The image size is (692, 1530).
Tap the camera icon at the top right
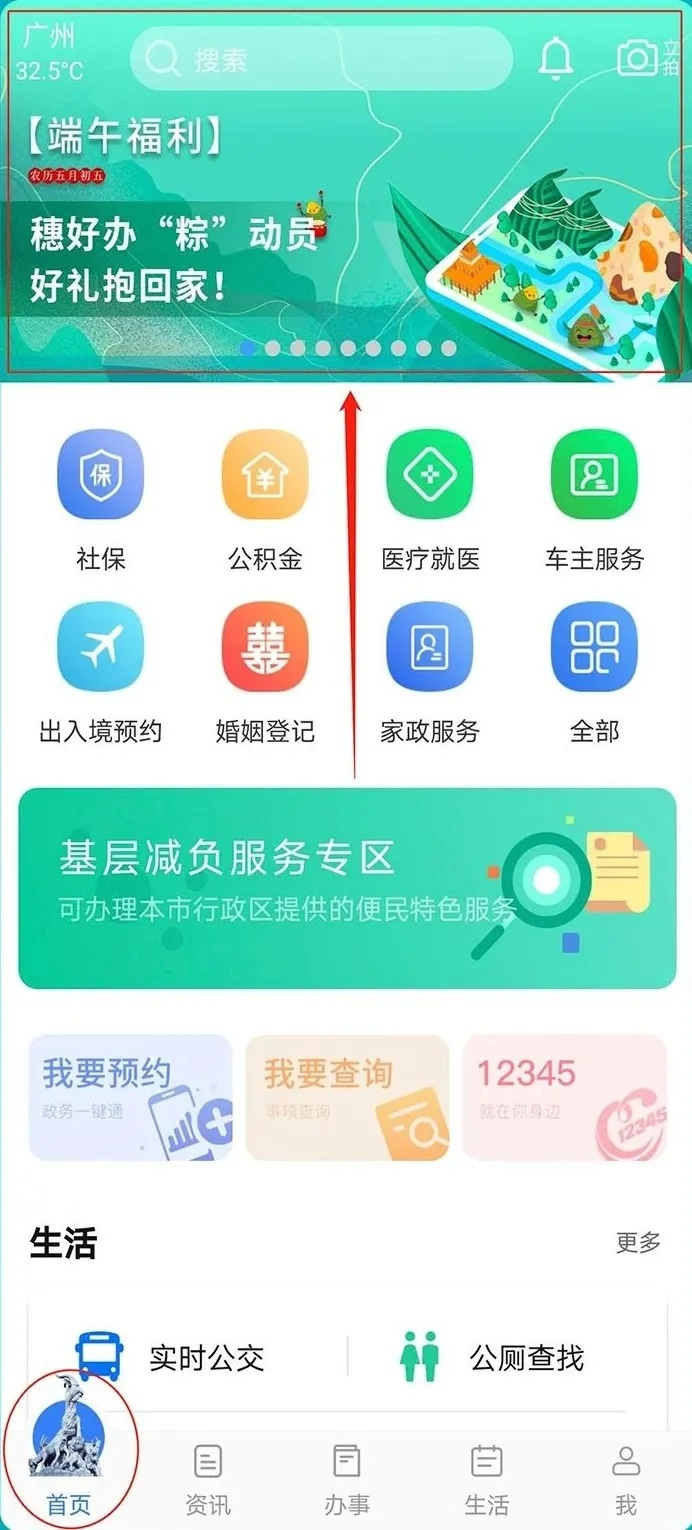click(638, 58)
